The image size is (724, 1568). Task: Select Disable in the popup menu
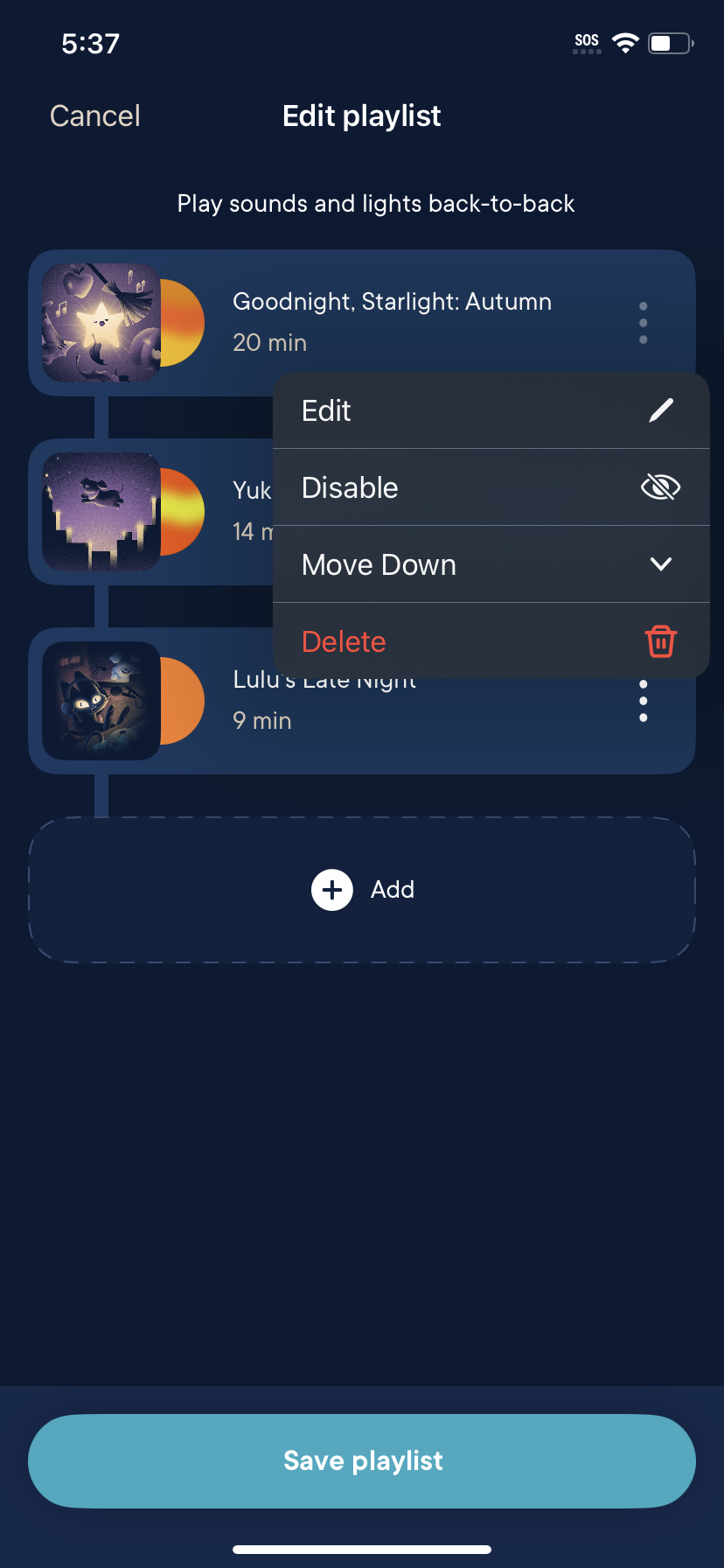pyautogui.click(x=490, y=487)
